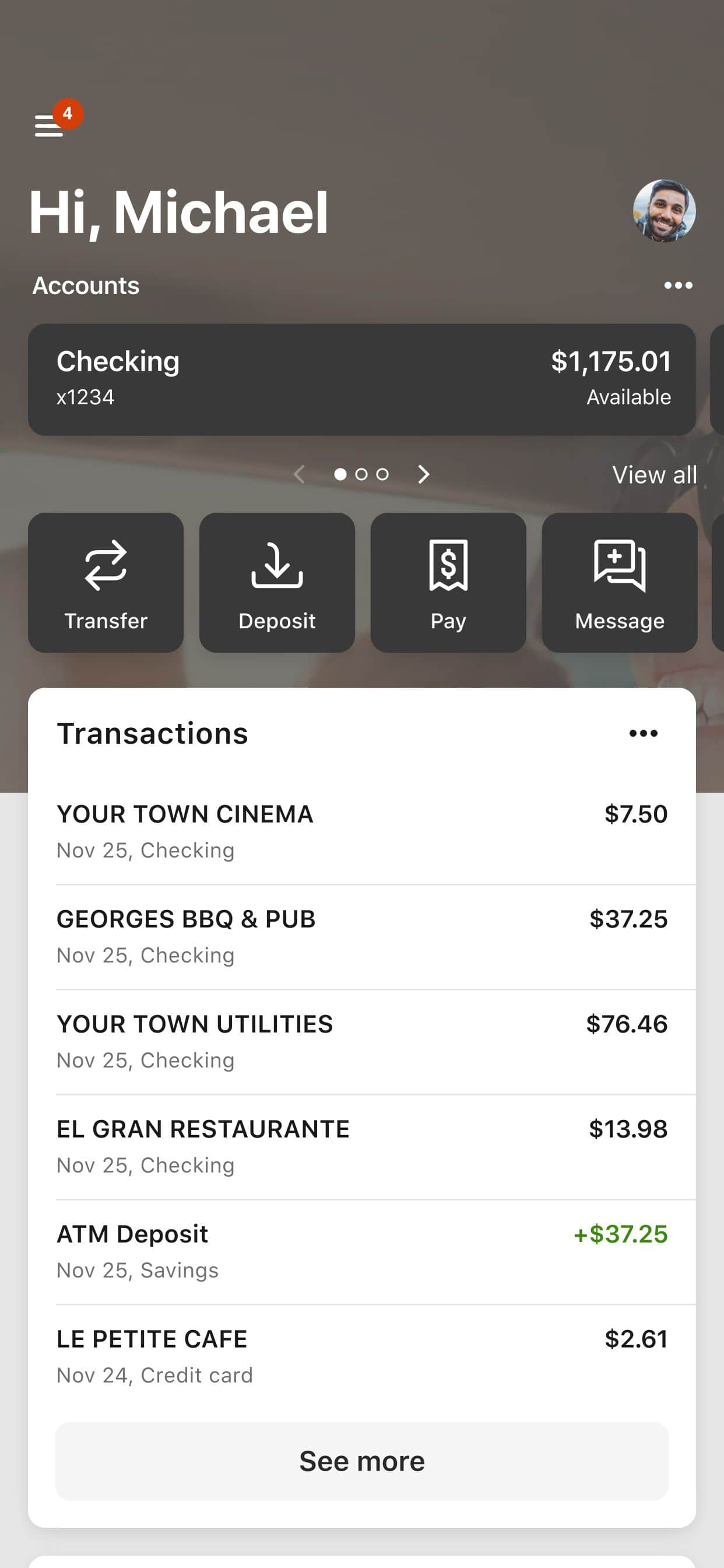Select the third carousel dot
The width and height of the screenshot is (724, 1568).
(382, 474)
